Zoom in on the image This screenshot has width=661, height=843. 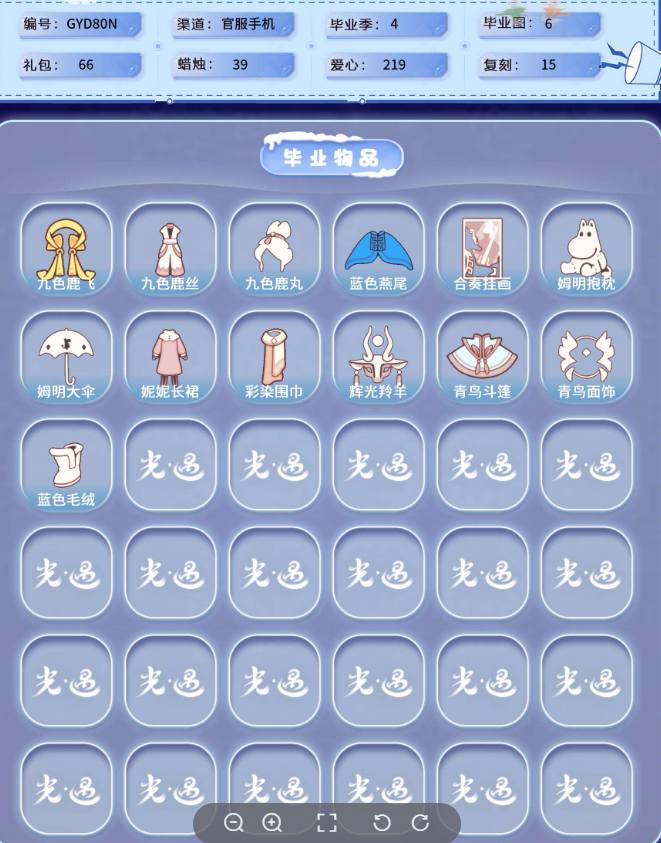(x=272, y=823)
